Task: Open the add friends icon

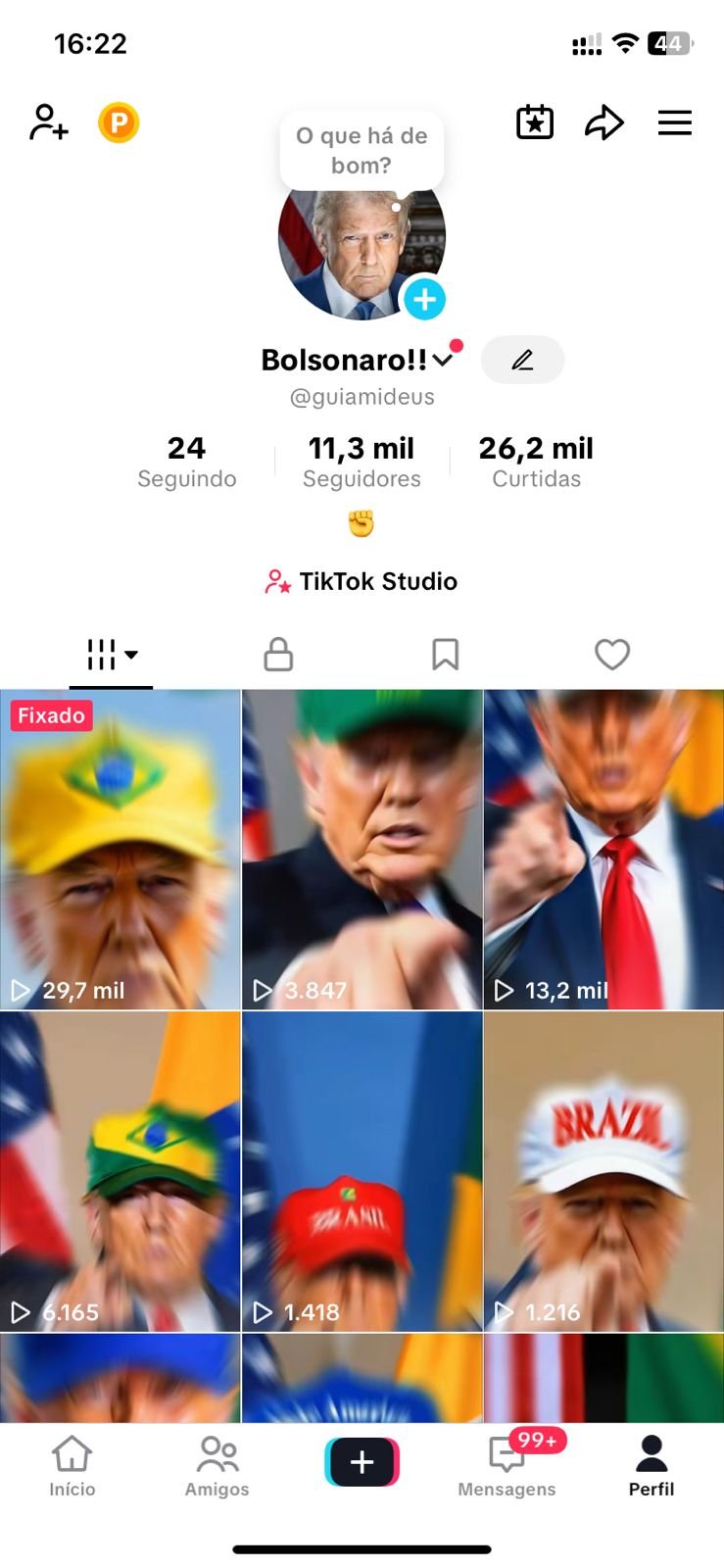Action: click(48, 122)
